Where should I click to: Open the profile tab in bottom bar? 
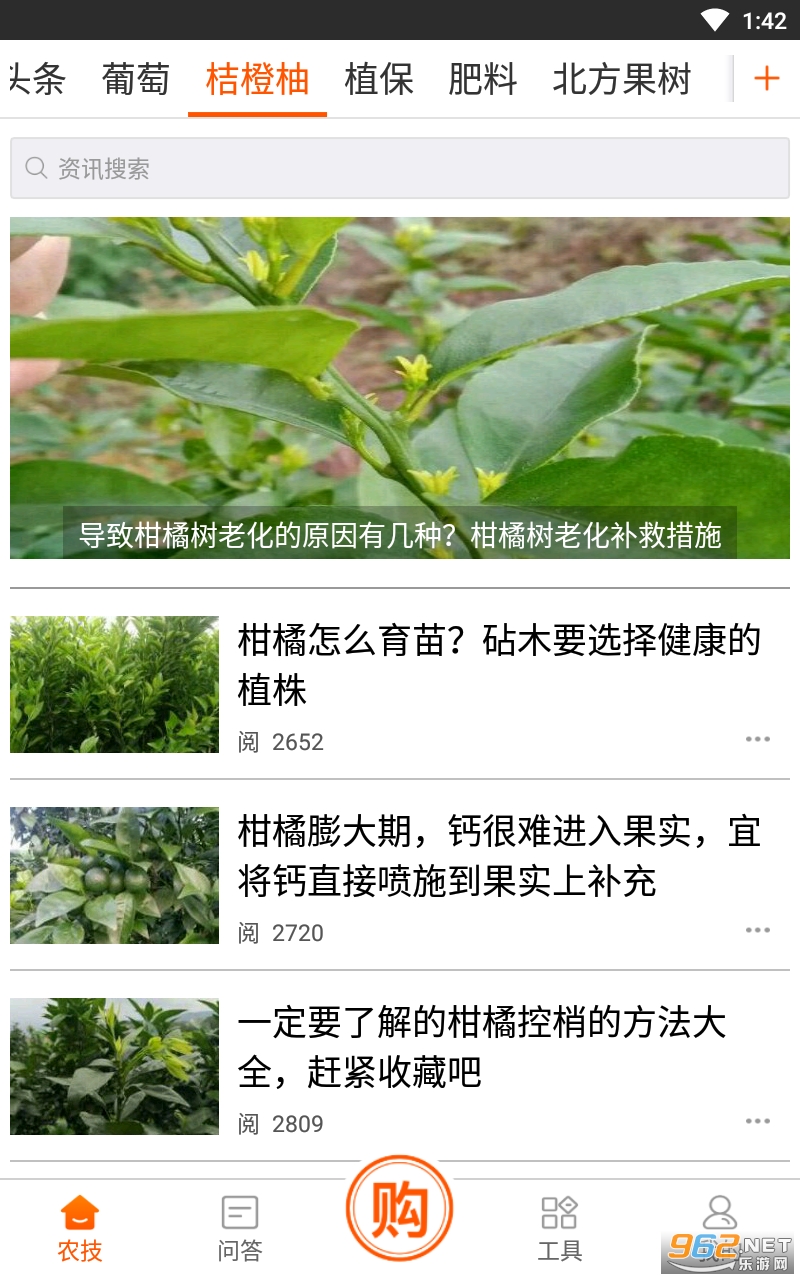point(719,1229)
